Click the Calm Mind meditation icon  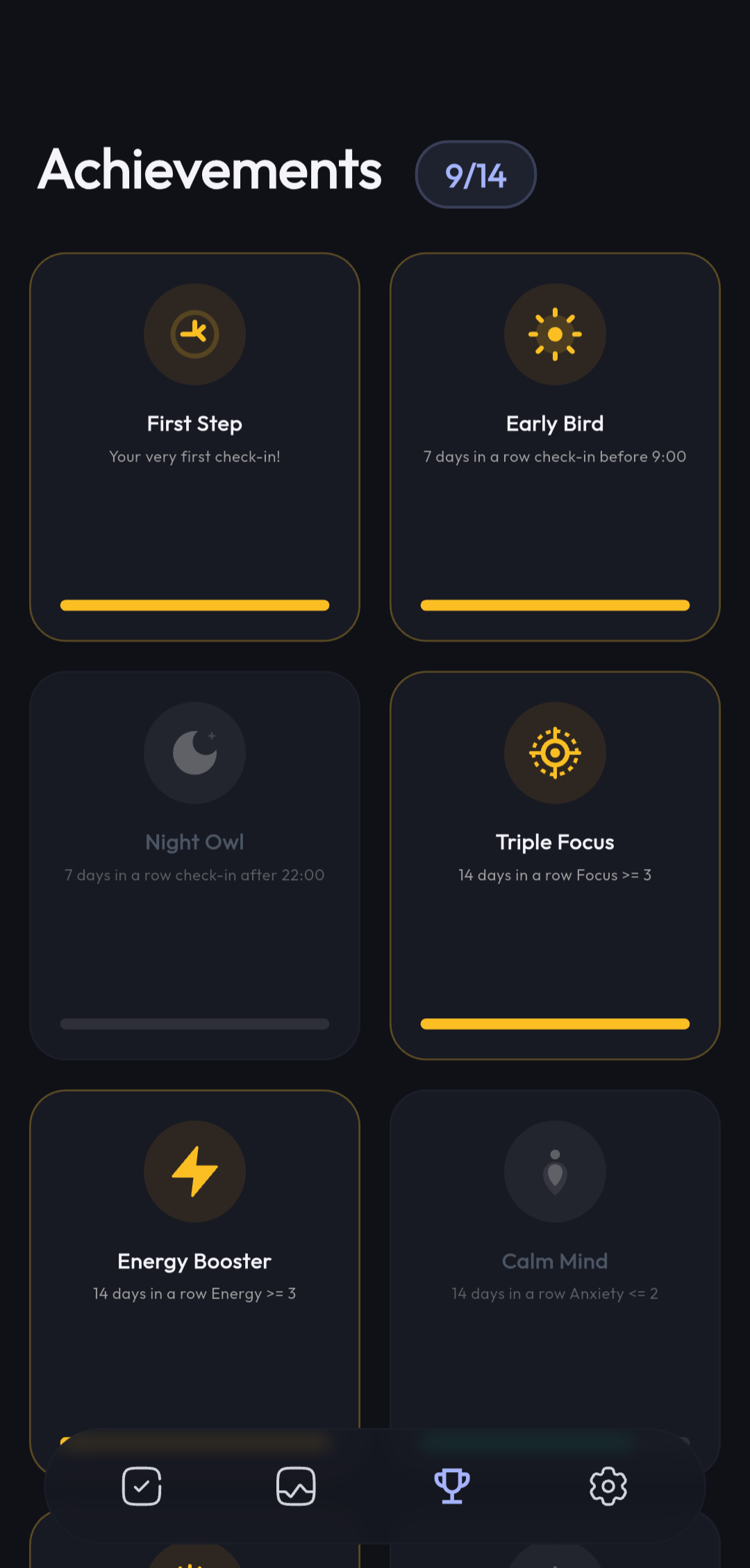(555, 1171)
